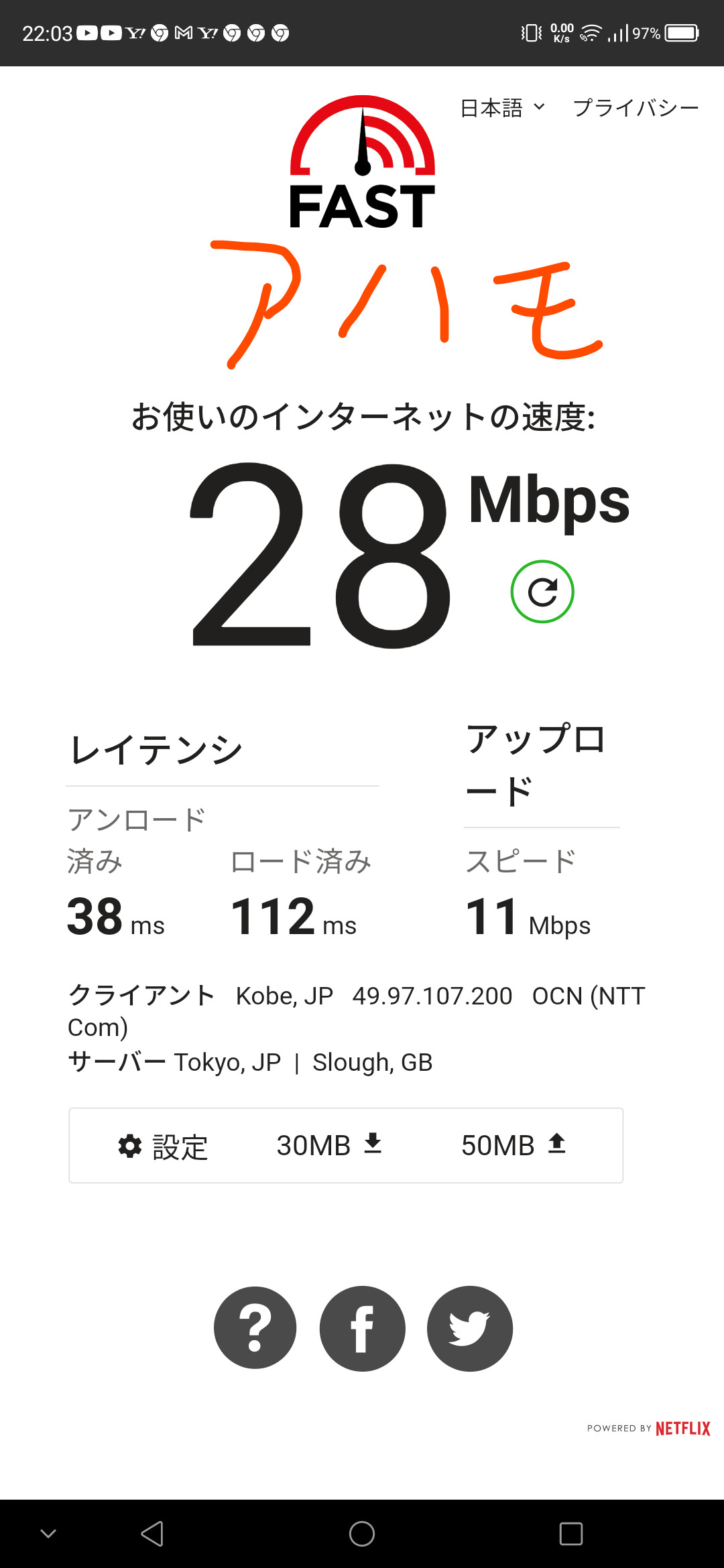Open the help question mark icon
This screenshot has height=1568, width=724.
255,1327
